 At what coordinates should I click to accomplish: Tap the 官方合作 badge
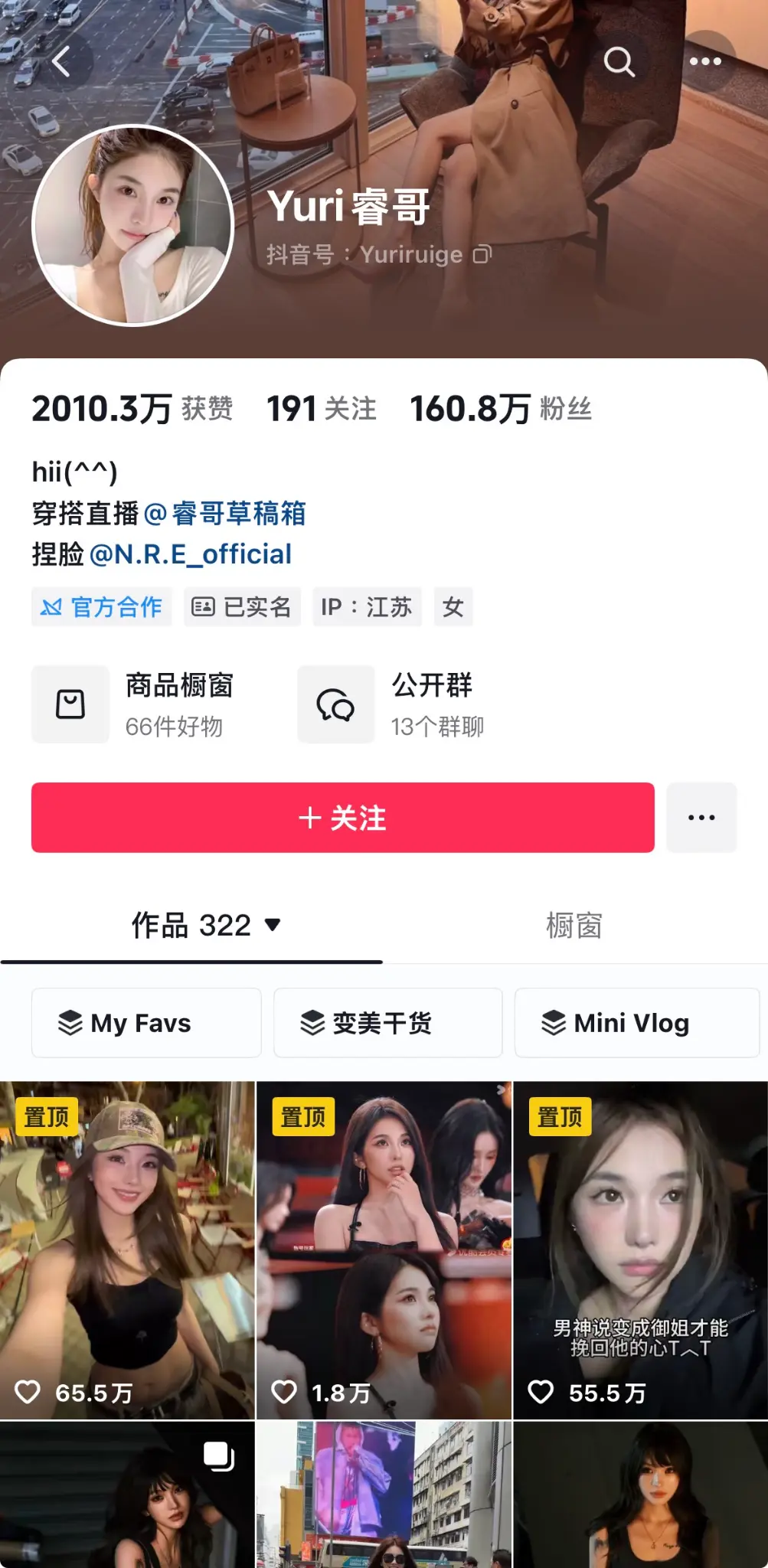pos(102,607)
